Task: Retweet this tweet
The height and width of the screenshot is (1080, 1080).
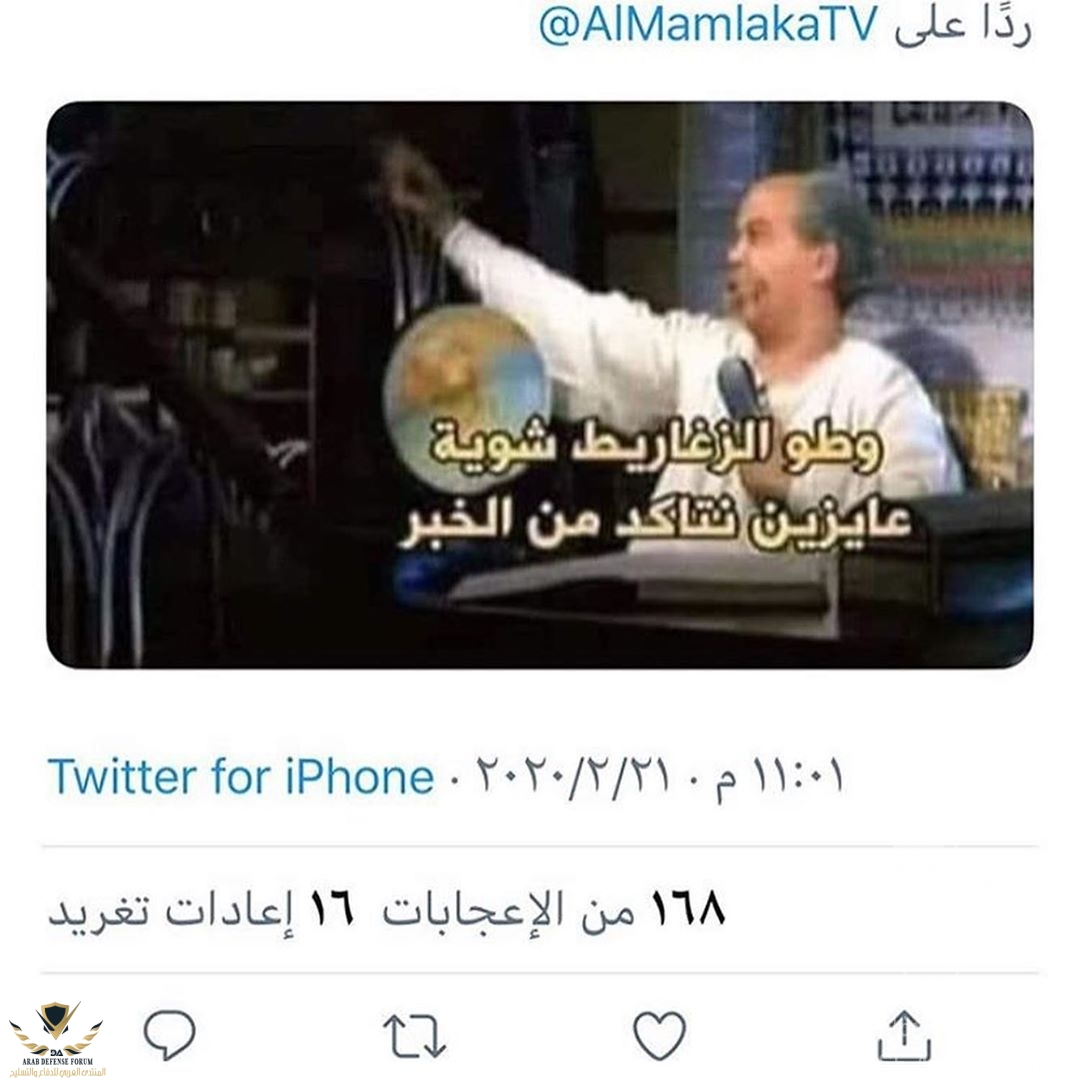Action: pos(414,1035)
